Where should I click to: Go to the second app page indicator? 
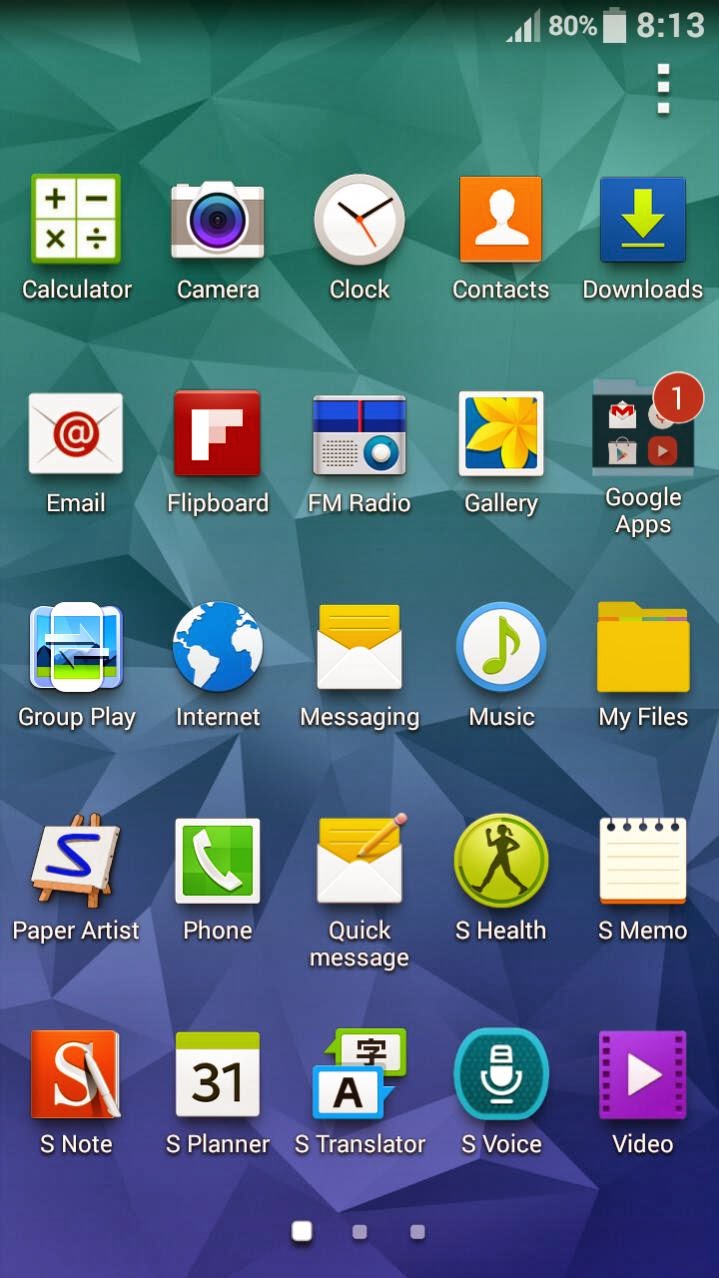(x=360, y=1232)
